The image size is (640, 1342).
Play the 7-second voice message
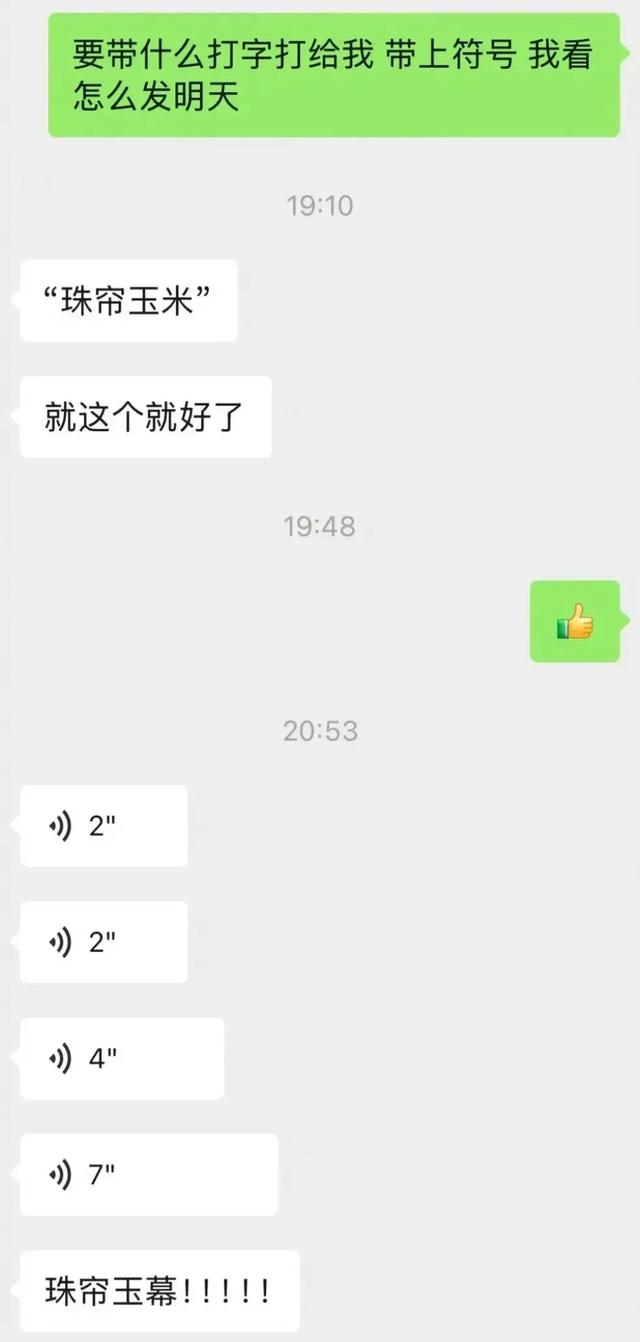149,1174
